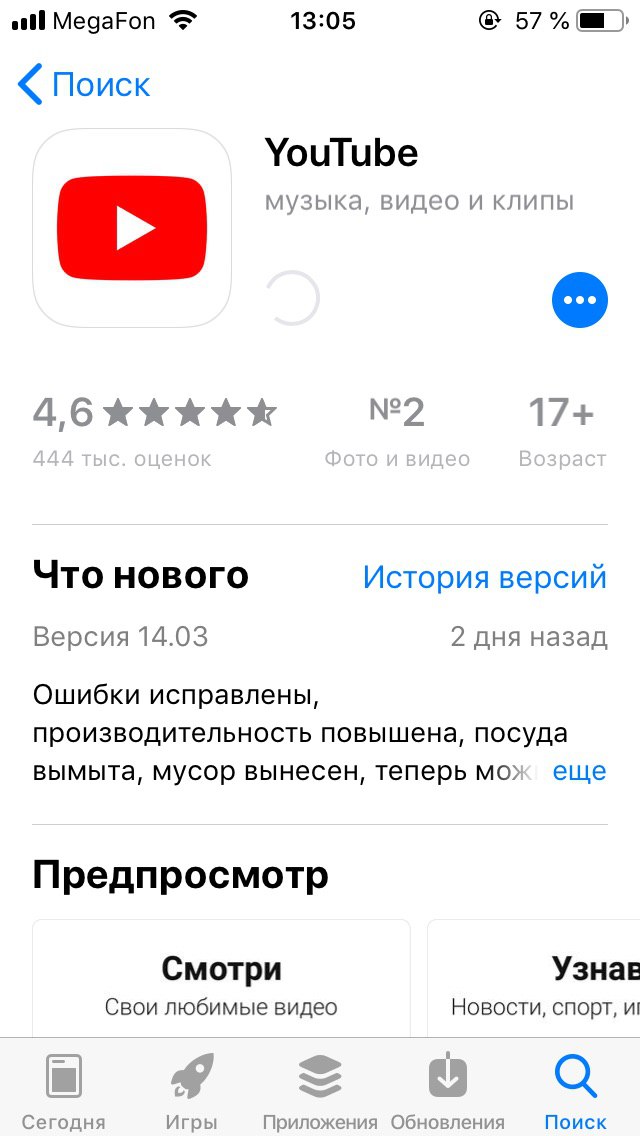Expand update notes with еще
This screenshot has width=640, height=1136.
tap(579, 772)
